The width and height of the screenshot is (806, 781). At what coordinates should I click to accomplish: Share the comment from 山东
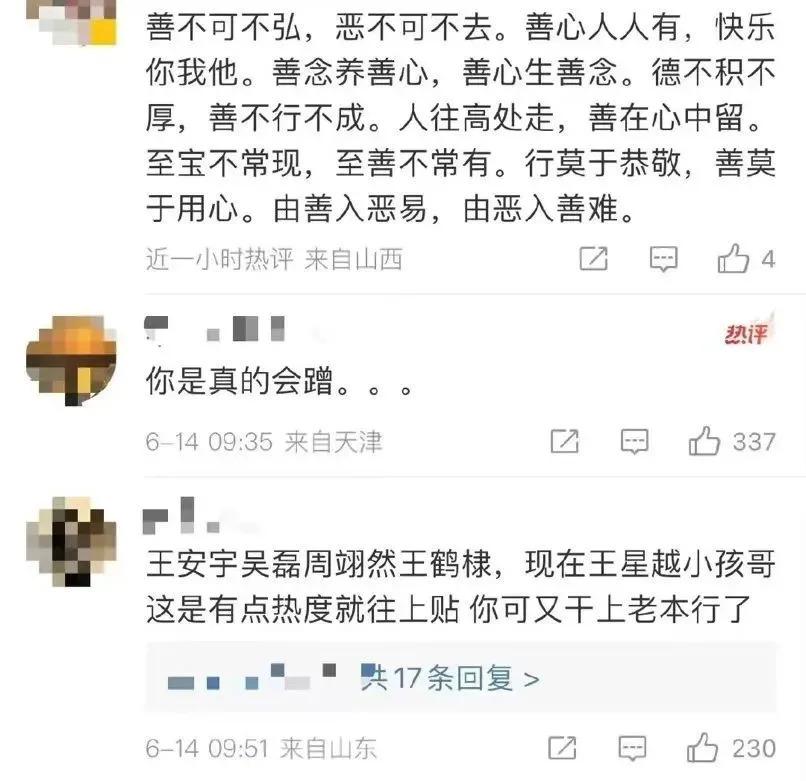[x=565, y=748]
